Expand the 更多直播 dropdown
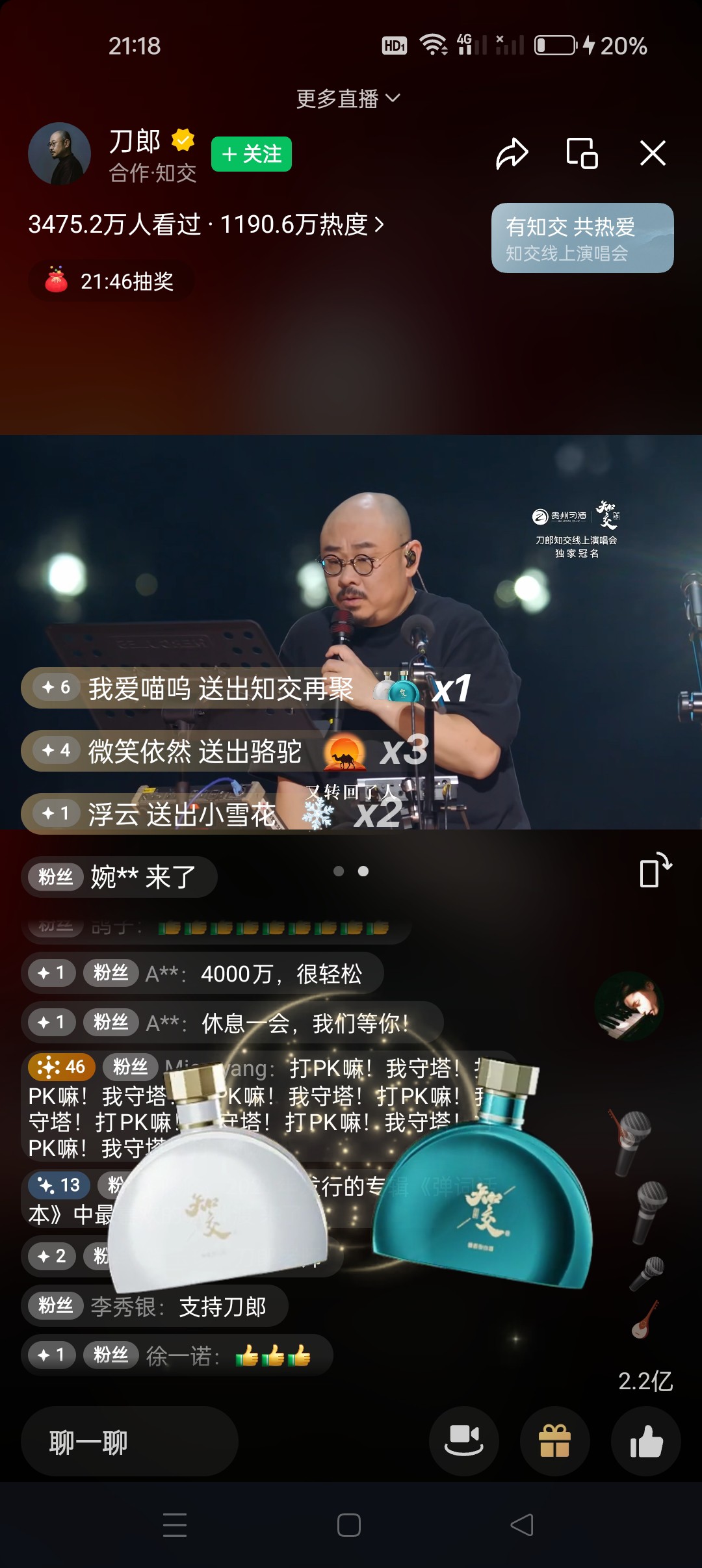 (348, 99)
